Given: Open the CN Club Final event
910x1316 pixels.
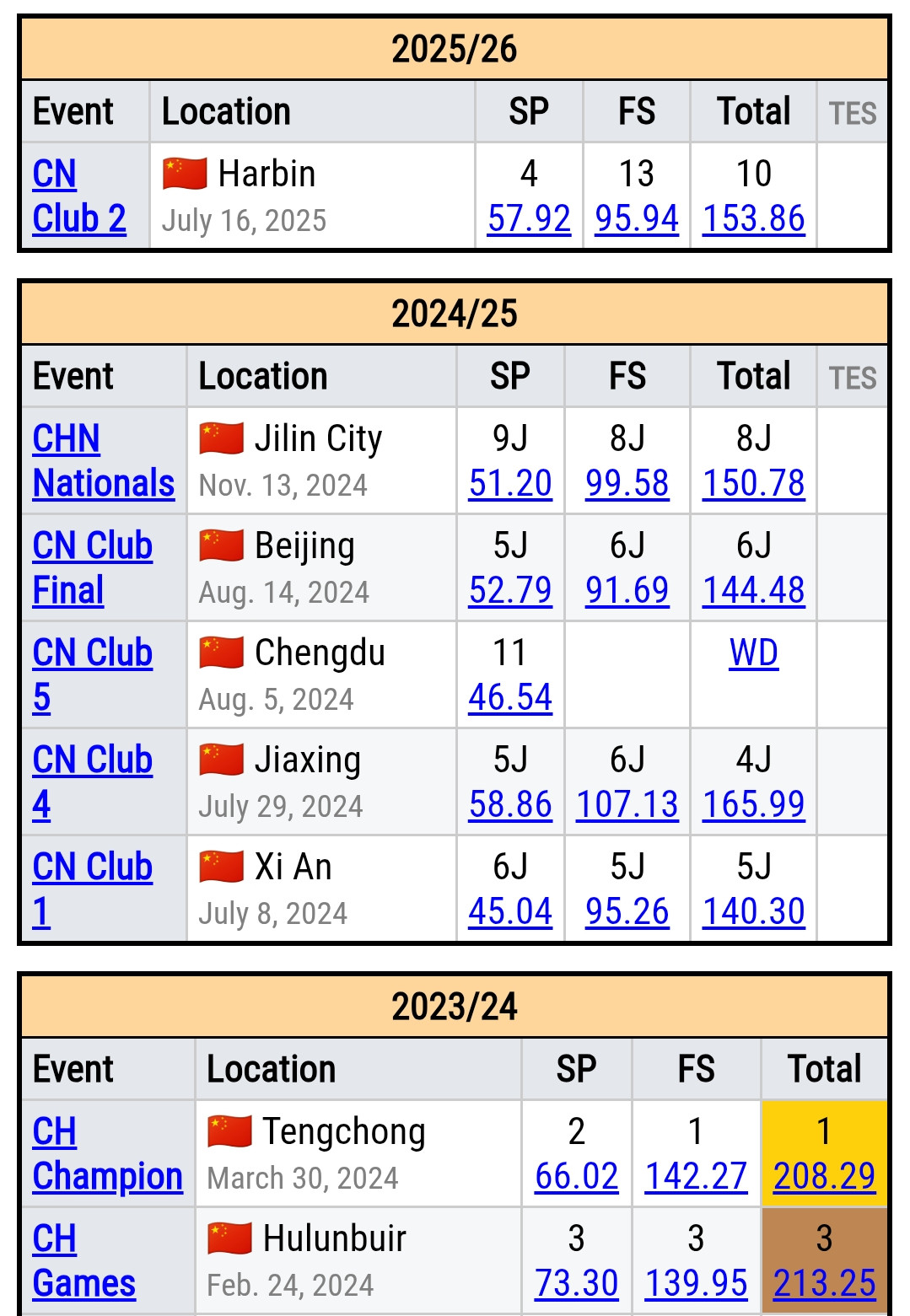Looking at the screenshot, I should click(92, 568).
